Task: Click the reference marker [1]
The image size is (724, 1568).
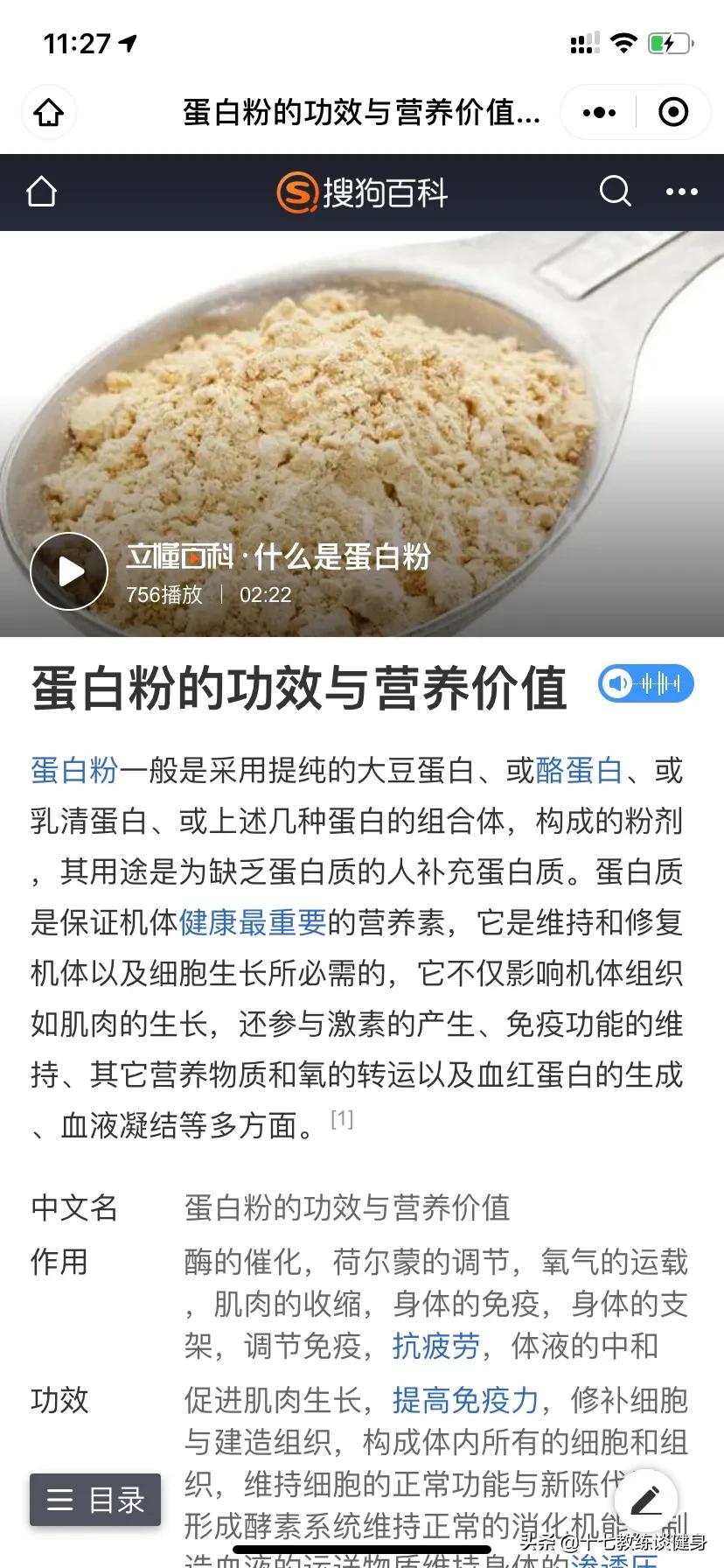Action: pos(341,1119)
